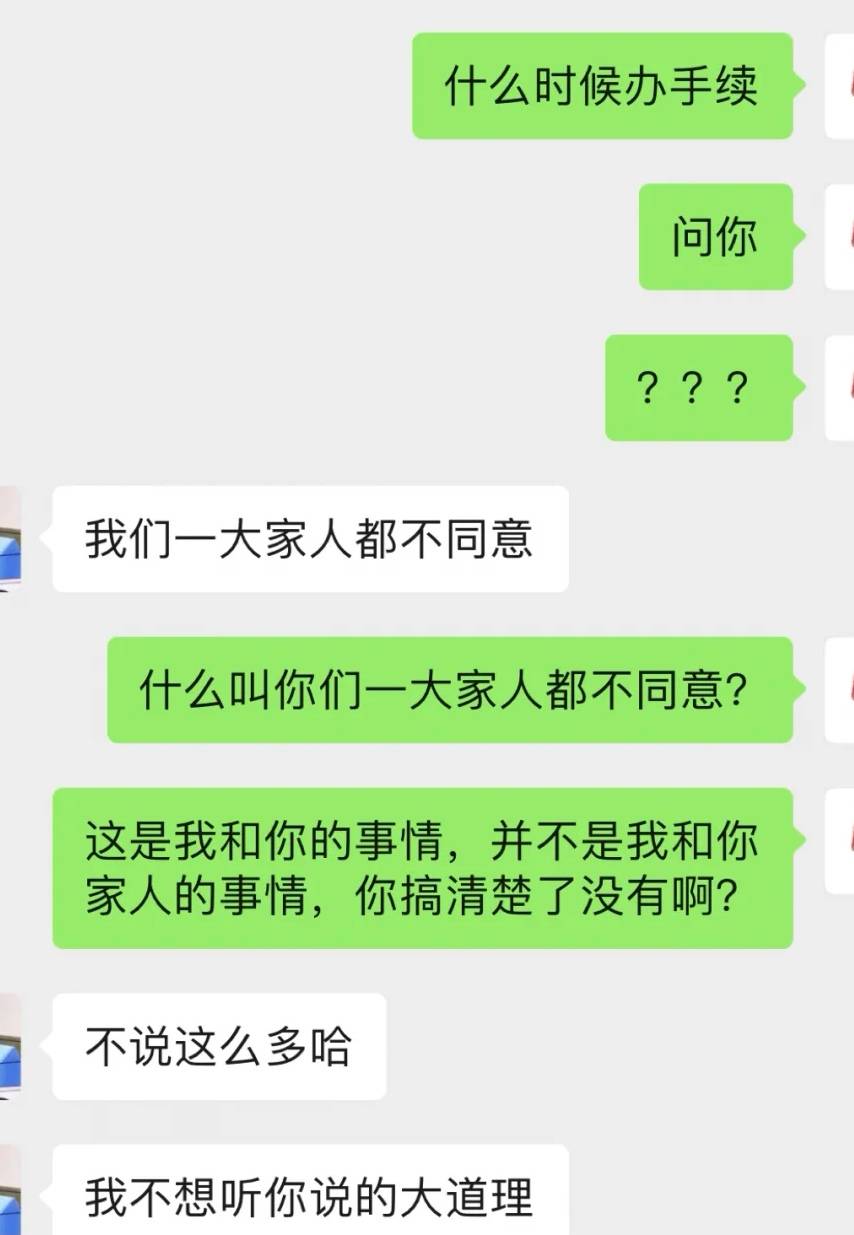Open my avatar beside 什么叫你们一大家人都不同意
This screenshot has width=854, height=1235.
point(840,690)
